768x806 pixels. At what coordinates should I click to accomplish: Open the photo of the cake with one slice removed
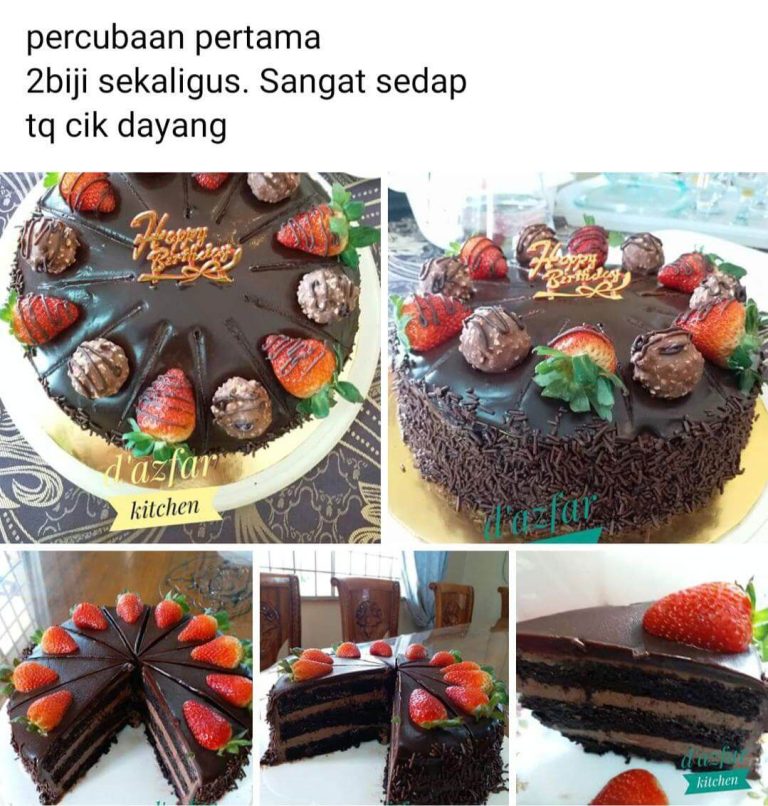click(x=126, y=677)
